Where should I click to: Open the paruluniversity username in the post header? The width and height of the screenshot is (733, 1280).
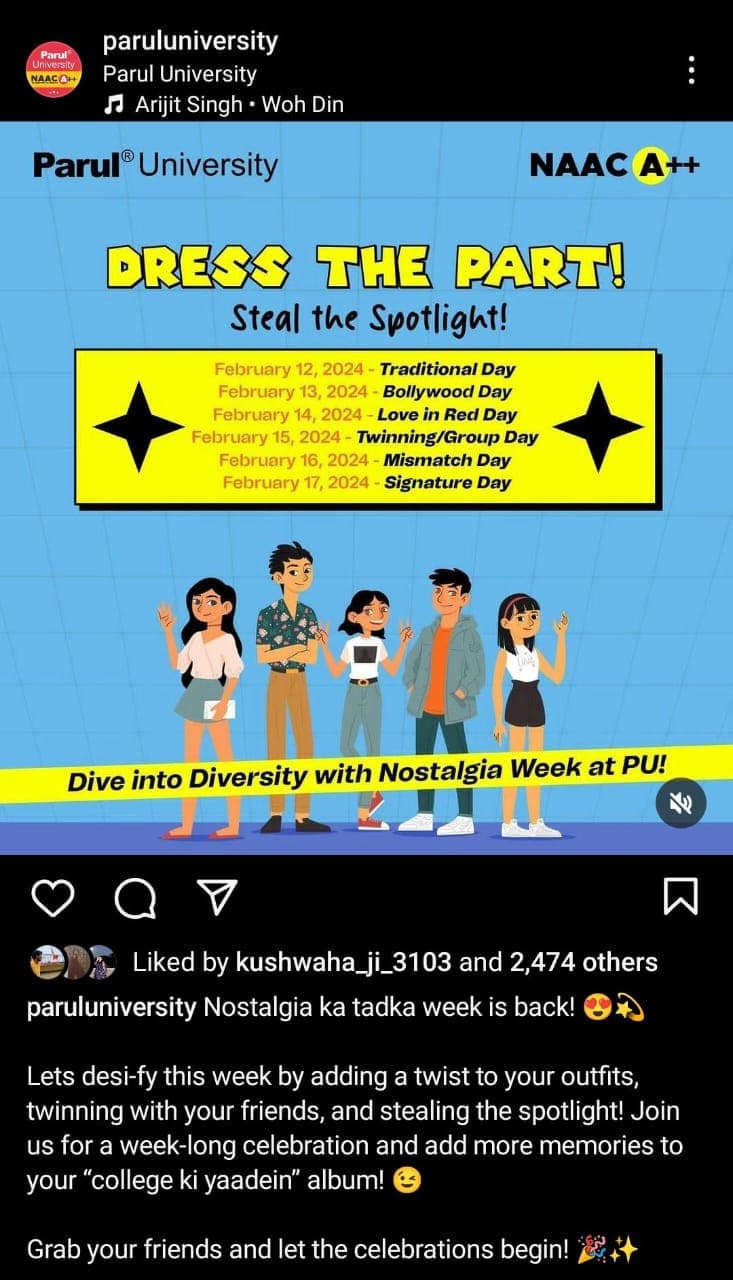(190, 42)
